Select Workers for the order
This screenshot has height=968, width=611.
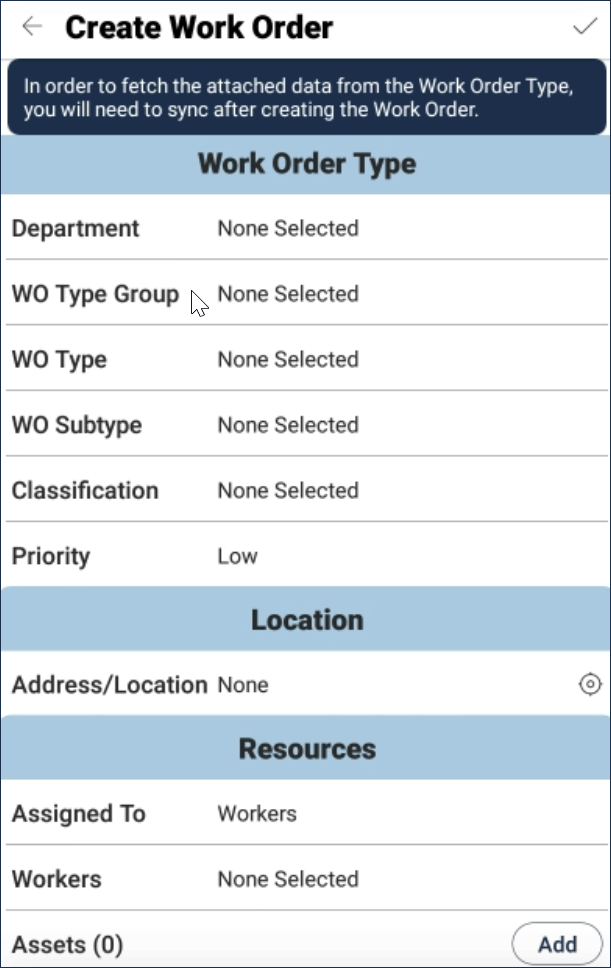coord(288,879)
